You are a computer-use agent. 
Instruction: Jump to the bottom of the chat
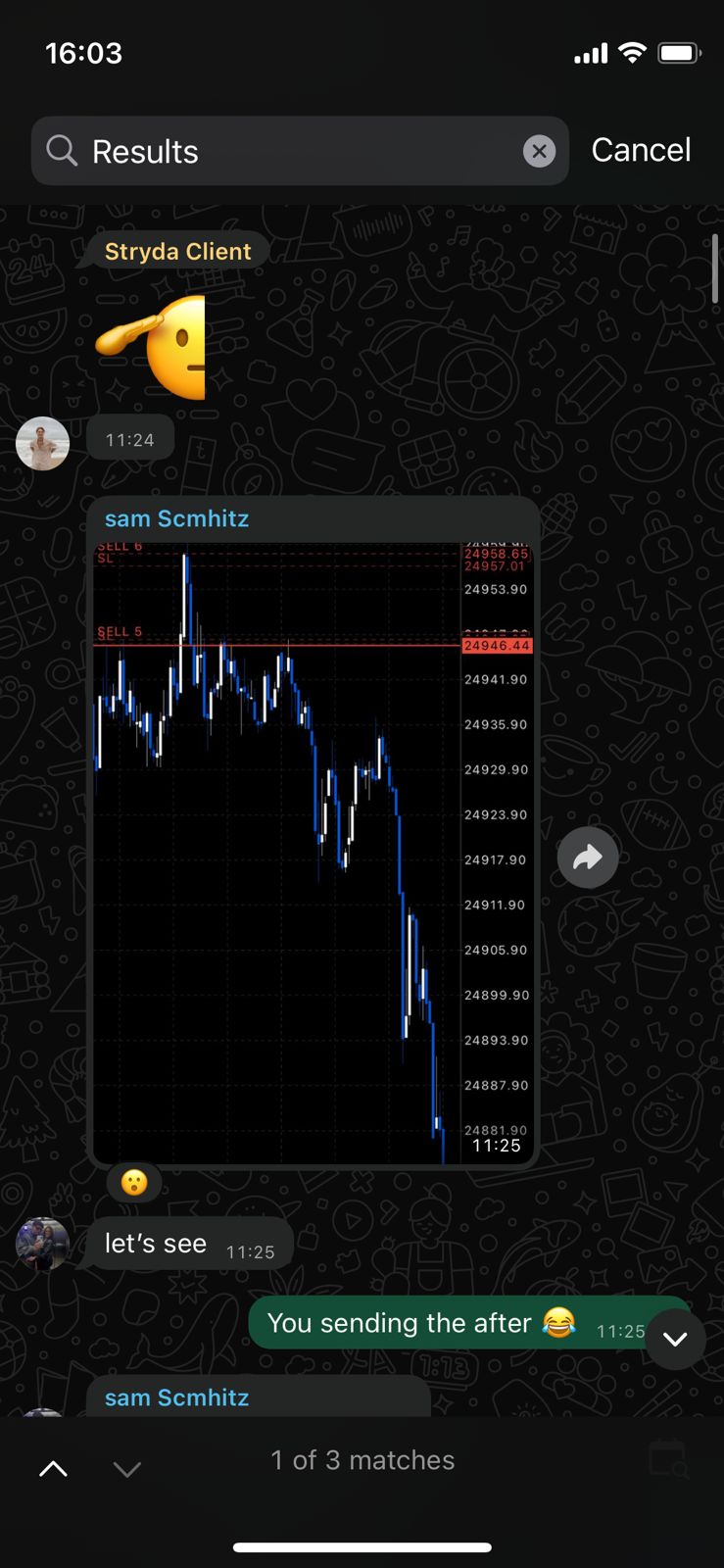point(675,1339)
